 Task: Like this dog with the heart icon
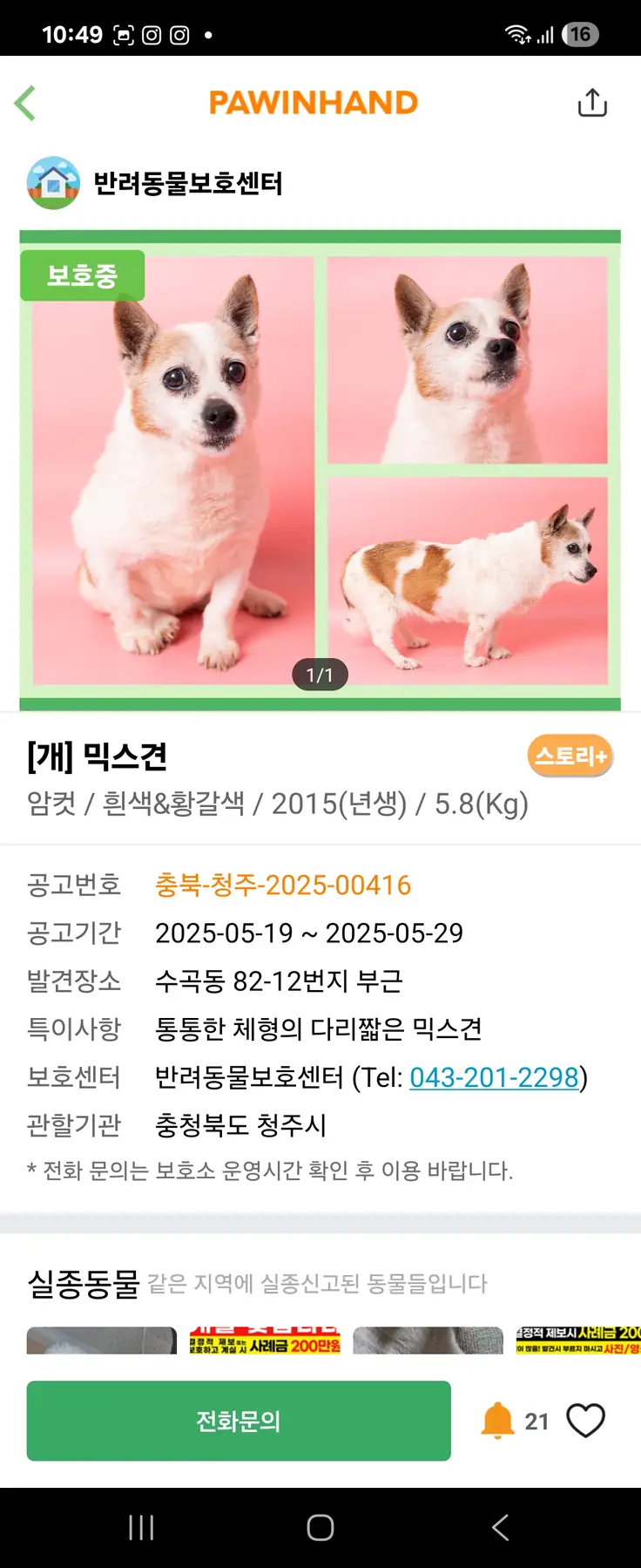pos(585,1421)
